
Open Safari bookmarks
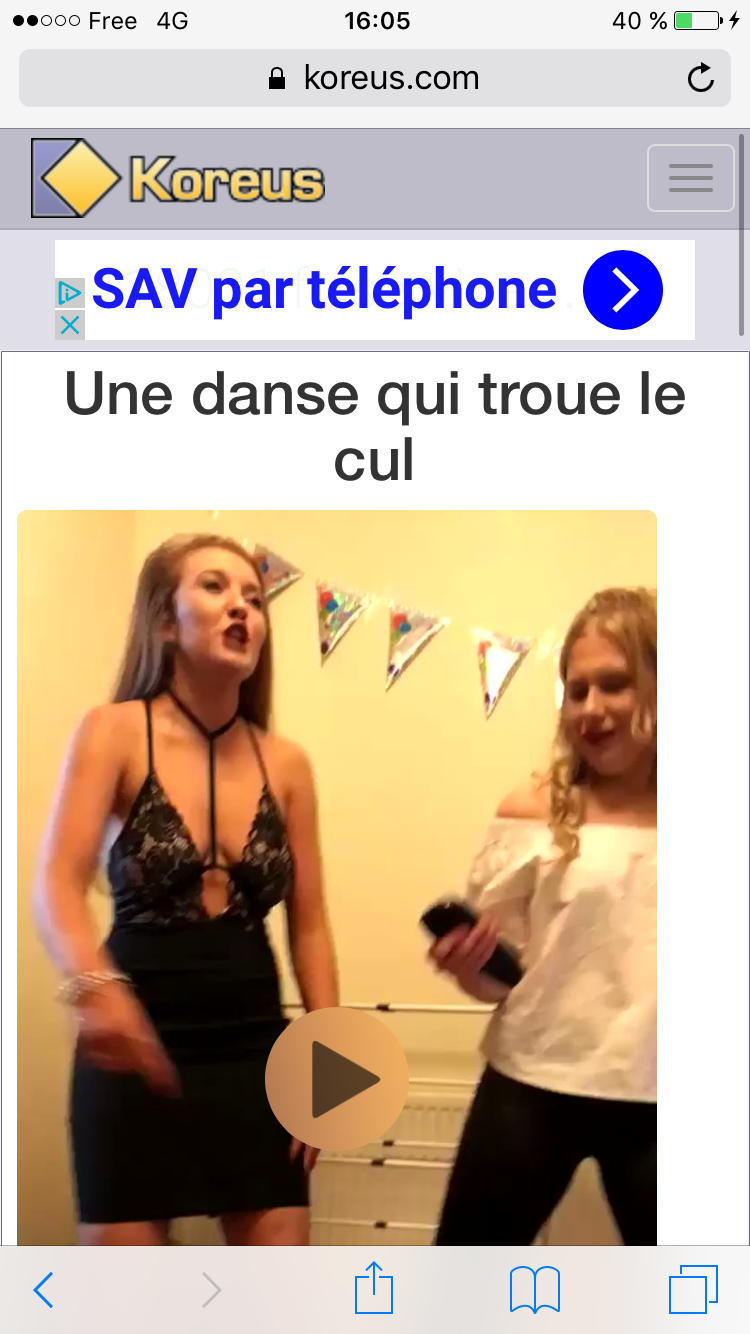pos(534,1289)
